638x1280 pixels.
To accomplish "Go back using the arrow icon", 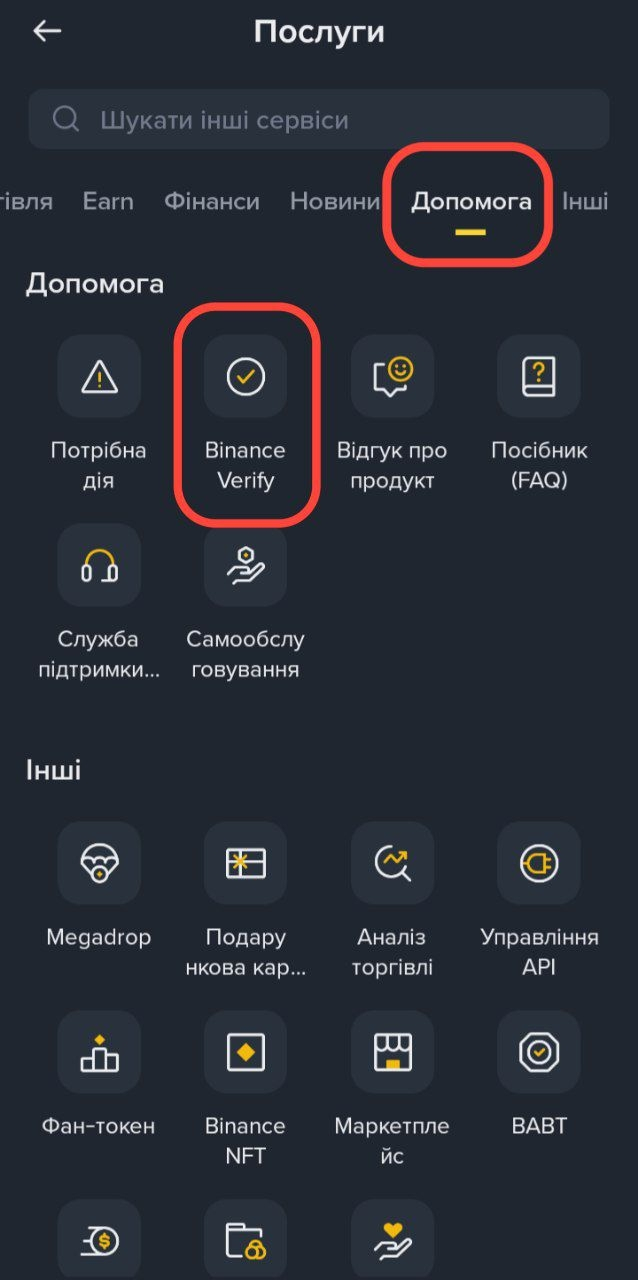I will [47, 32].
